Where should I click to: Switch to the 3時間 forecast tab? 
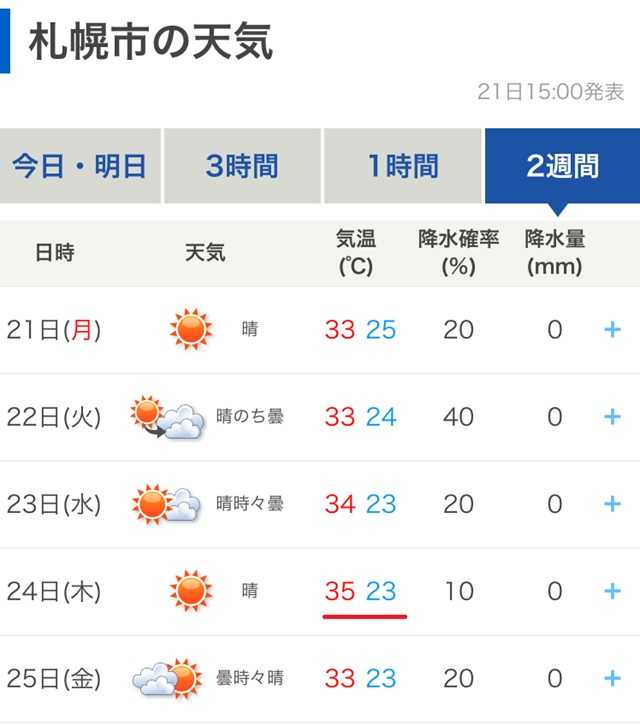tap(242, 166)
